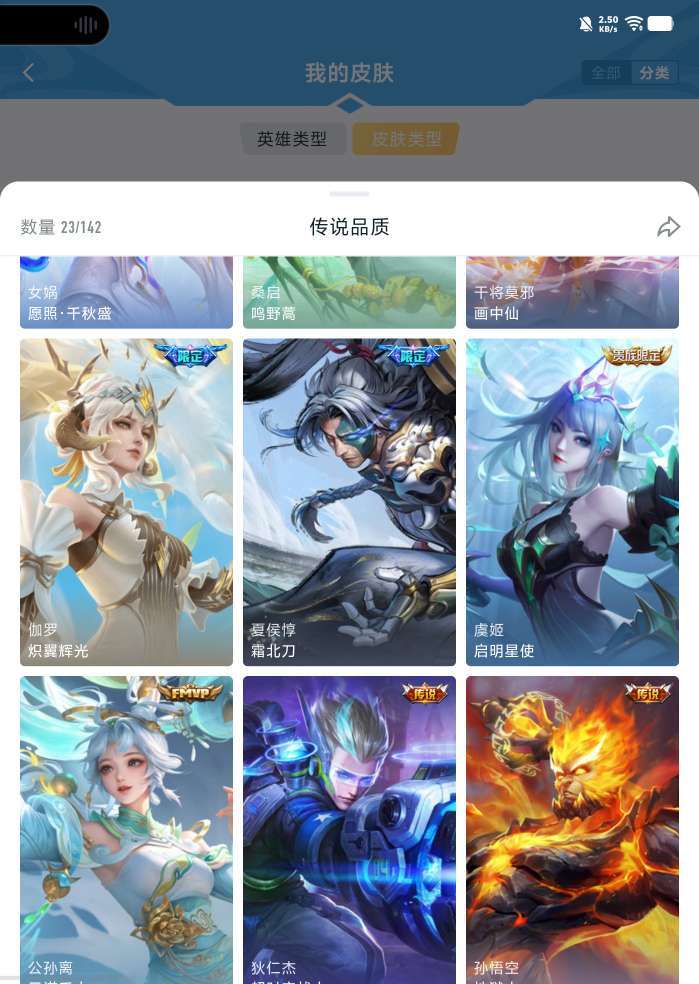The height and width of the screenshot is (984, 699).
Task: View 桑启 鸣野蒿 skin
Action: (x=349, y=294)
